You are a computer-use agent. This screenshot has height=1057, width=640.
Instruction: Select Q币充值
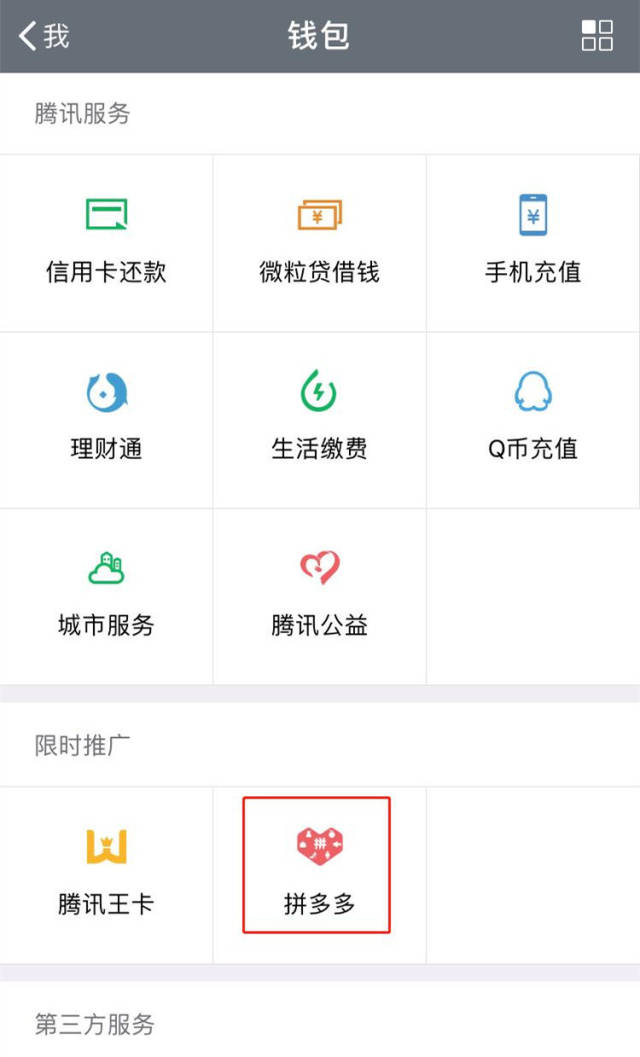tap(533, 420)
